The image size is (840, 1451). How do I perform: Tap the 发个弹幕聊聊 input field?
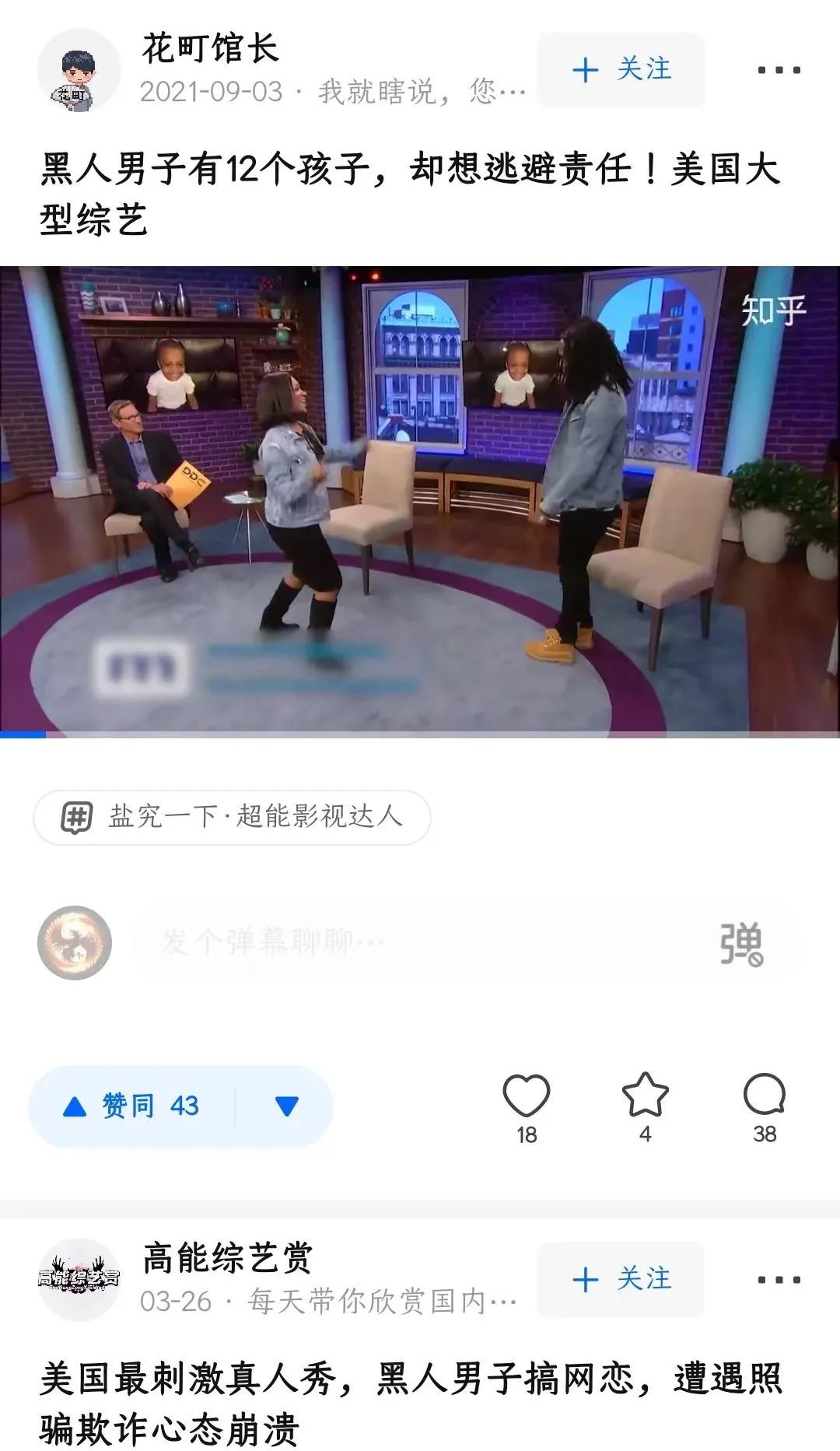coord(420,942)
